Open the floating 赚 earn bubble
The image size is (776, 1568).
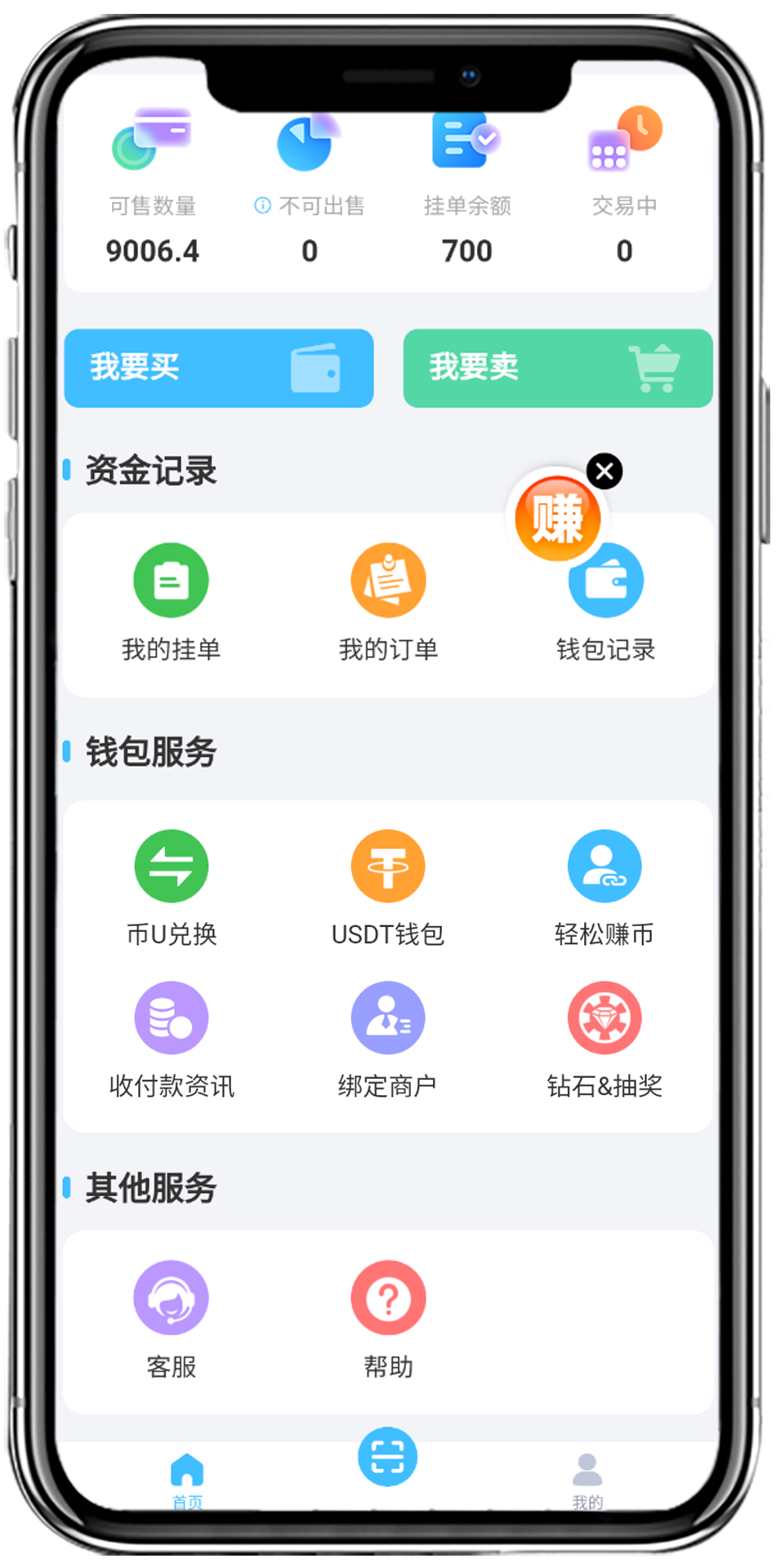[x=557, y=518]
